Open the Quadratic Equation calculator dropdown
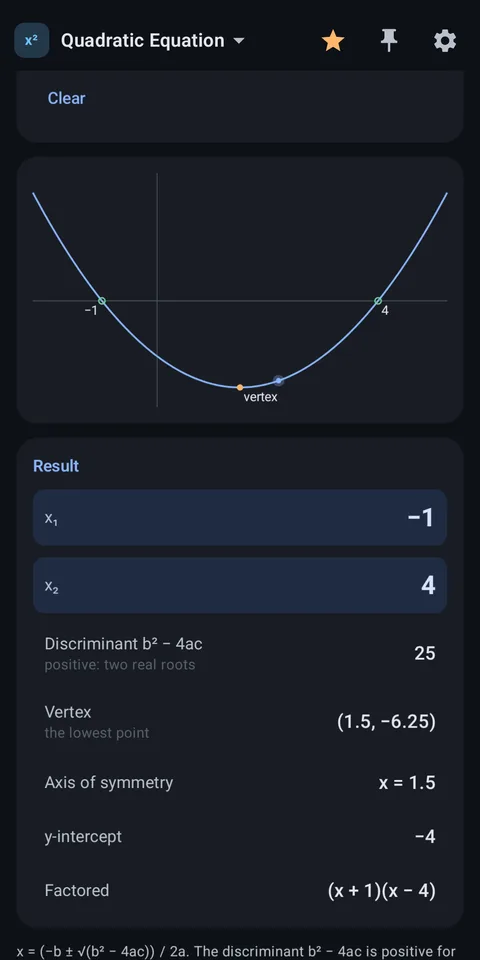 (x=152, y=41)
